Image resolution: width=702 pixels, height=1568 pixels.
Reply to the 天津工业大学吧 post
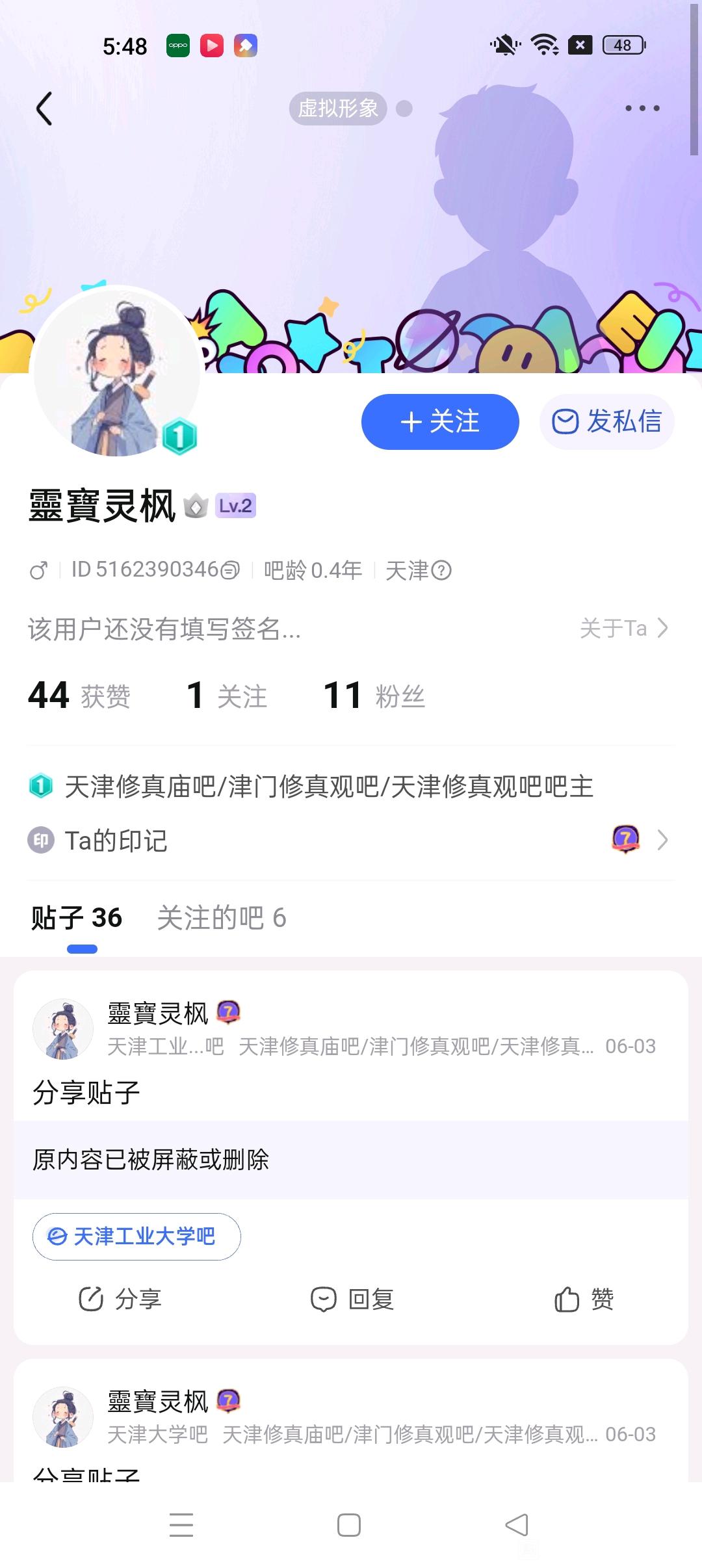[x=352, y=1300]
